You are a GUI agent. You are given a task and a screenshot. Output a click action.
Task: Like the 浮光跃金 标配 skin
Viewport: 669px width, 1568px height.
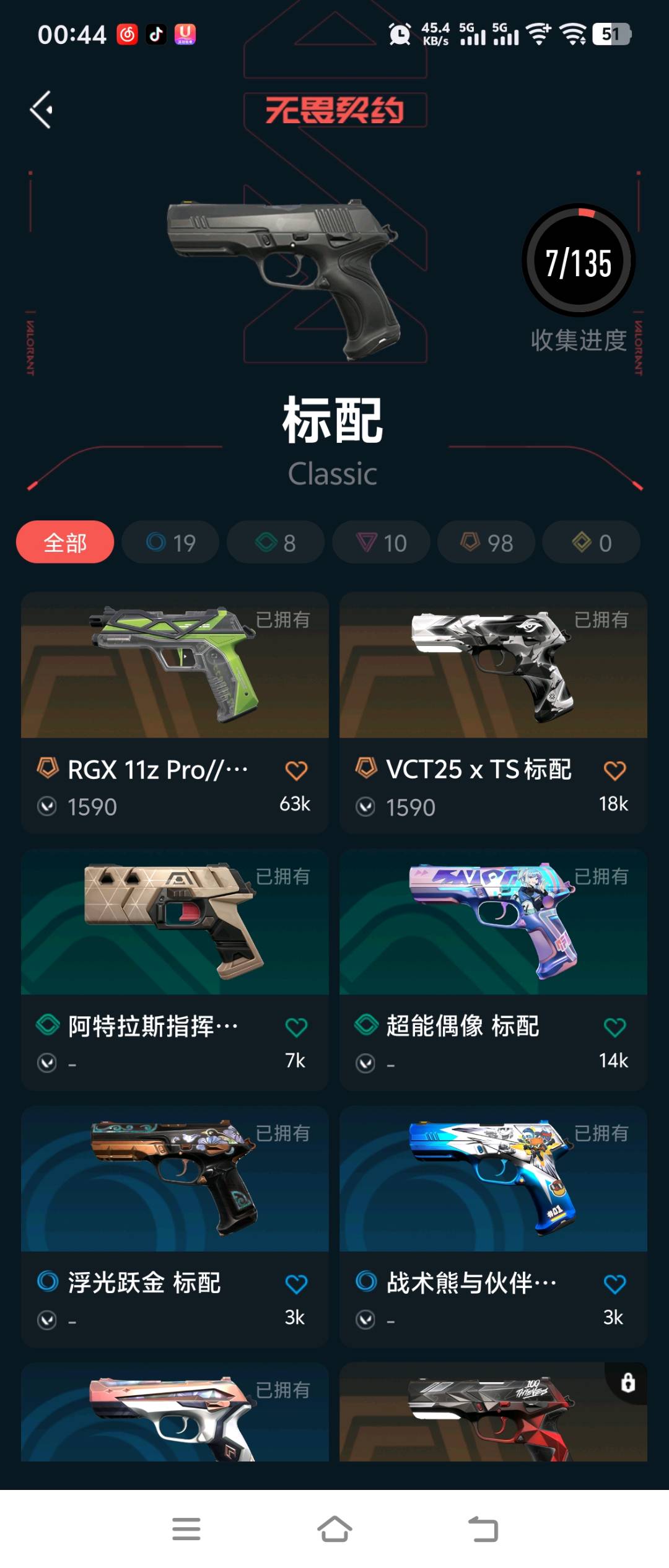click(296, 1284)
